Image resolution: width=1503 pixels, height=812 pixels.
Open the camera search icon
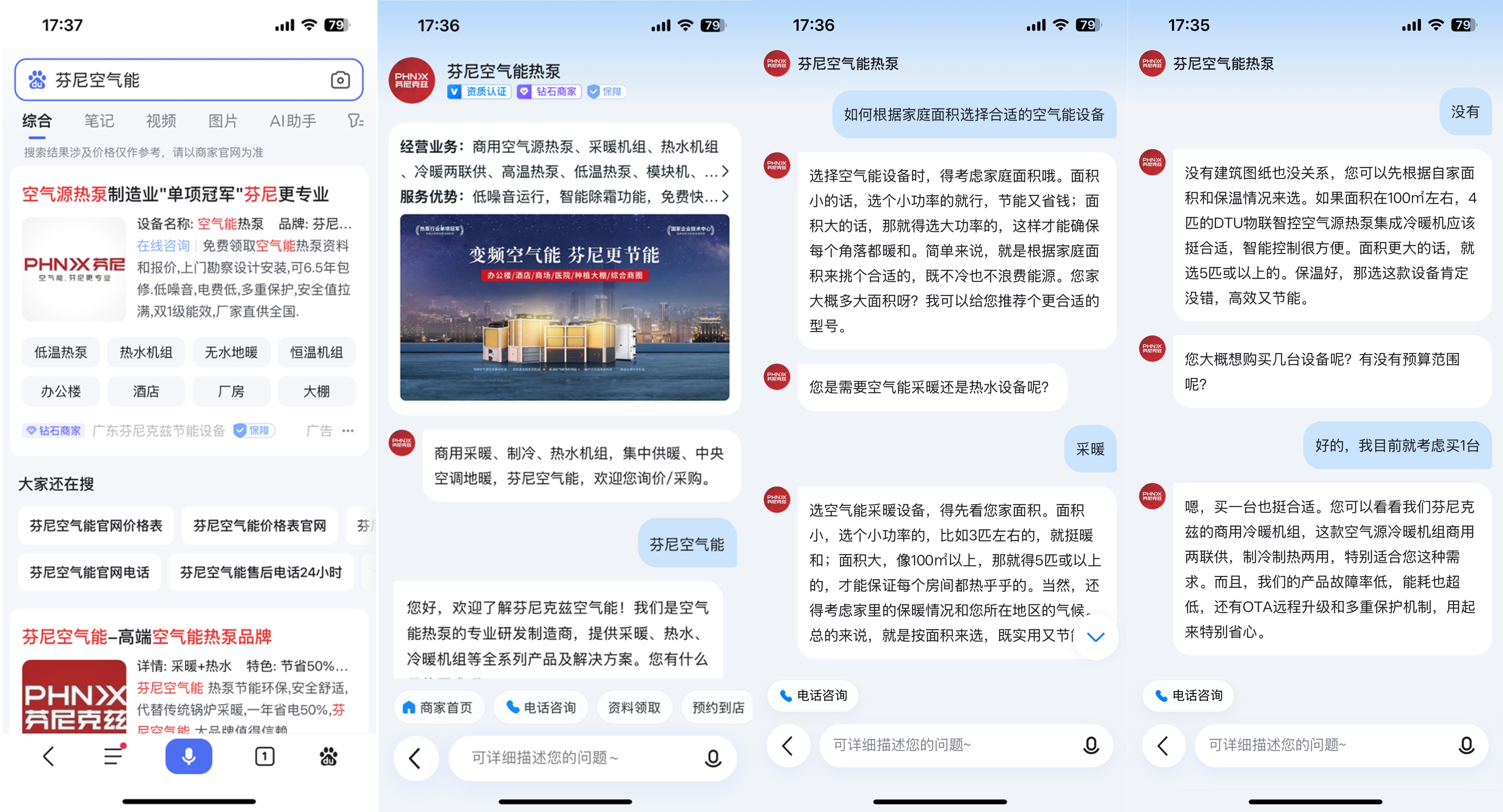point(340,80)
